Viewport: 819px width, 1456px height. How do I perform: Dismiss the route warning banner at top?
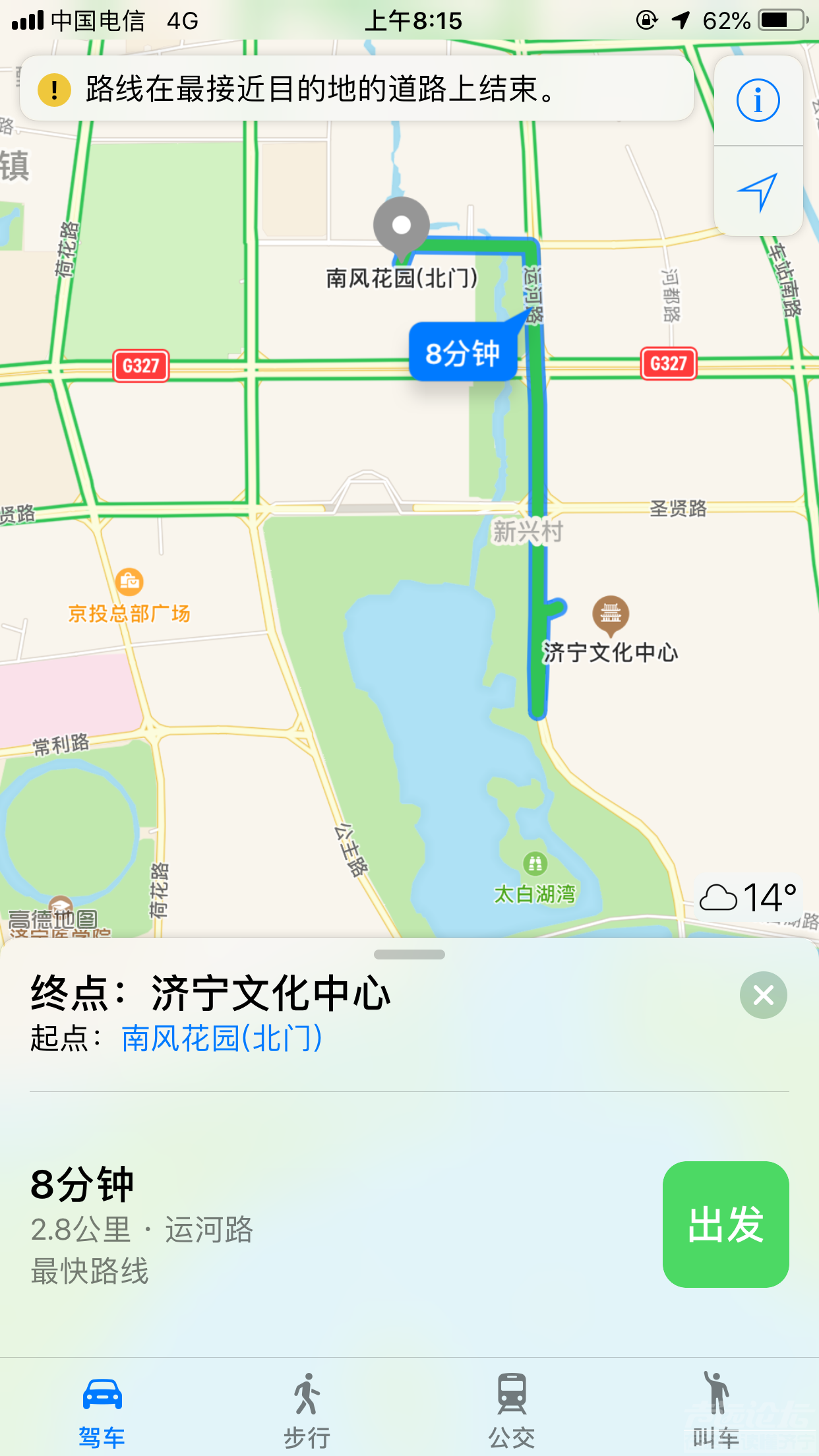(359, 91)
